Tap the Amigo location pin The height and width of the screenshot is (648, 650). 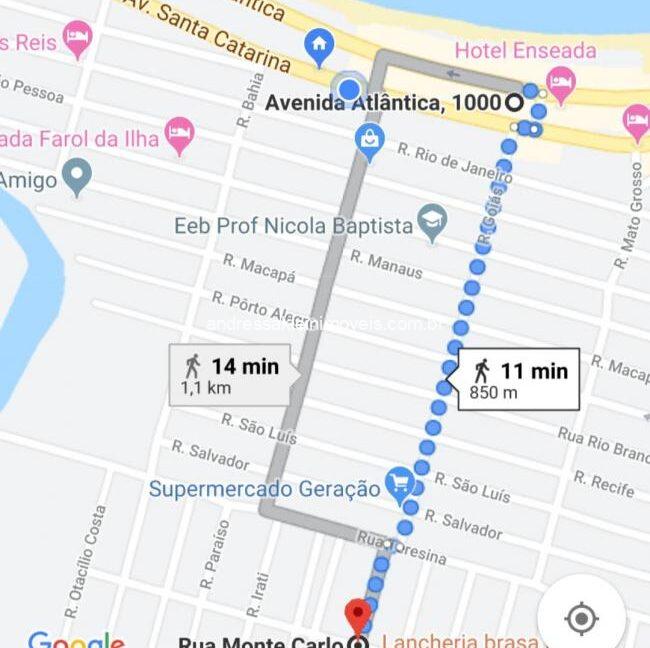[x=76, y=178]
